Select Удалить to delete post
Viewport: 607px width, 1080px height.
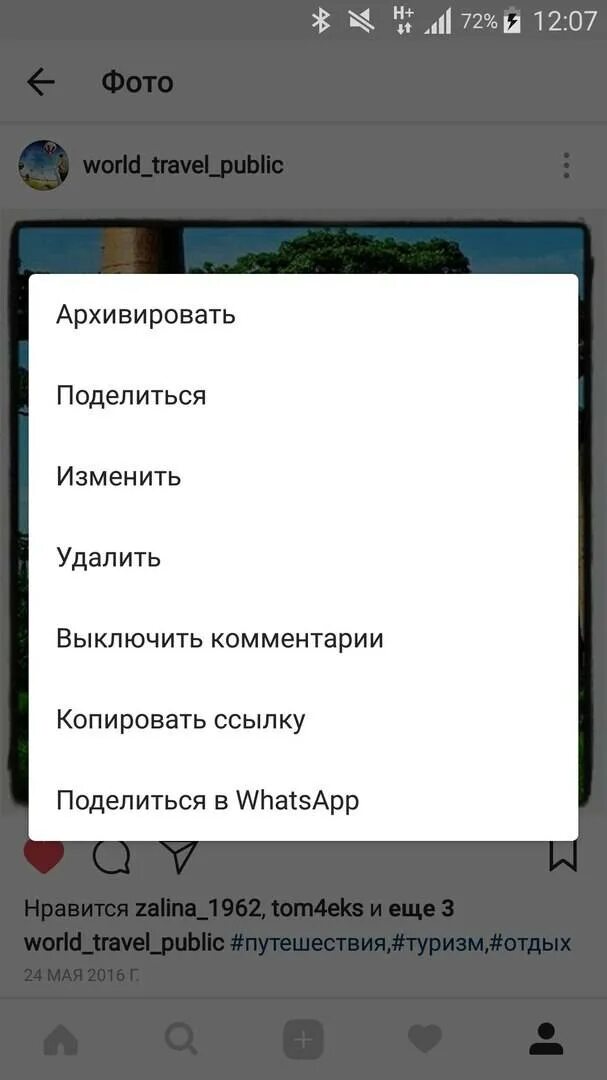[303, 557]
